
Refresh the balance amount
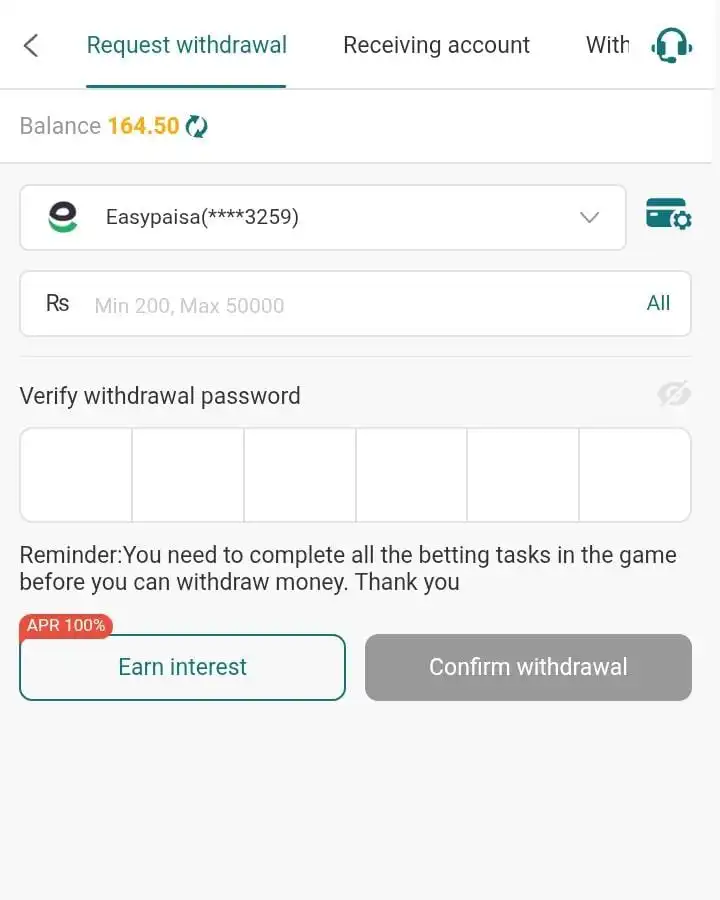pos(197,127)
